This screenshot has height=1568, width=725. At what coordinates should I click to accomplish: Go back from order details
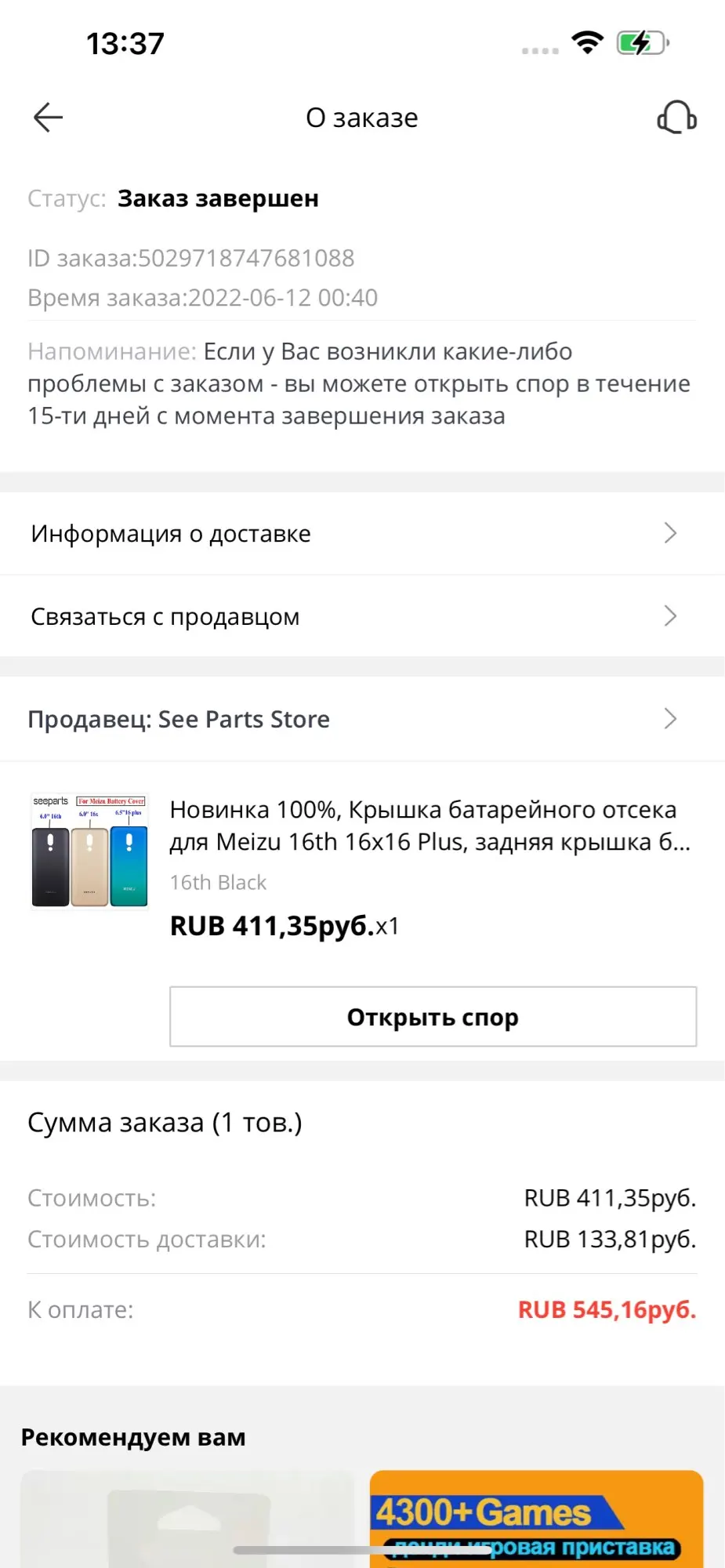48,118
